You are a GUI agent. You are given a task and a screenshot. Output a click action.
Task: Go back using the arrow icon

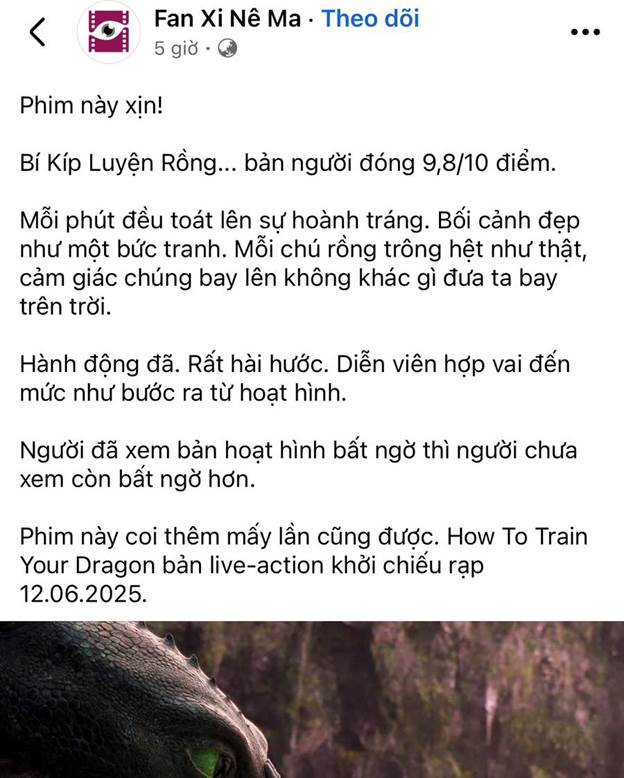[37, 32]
